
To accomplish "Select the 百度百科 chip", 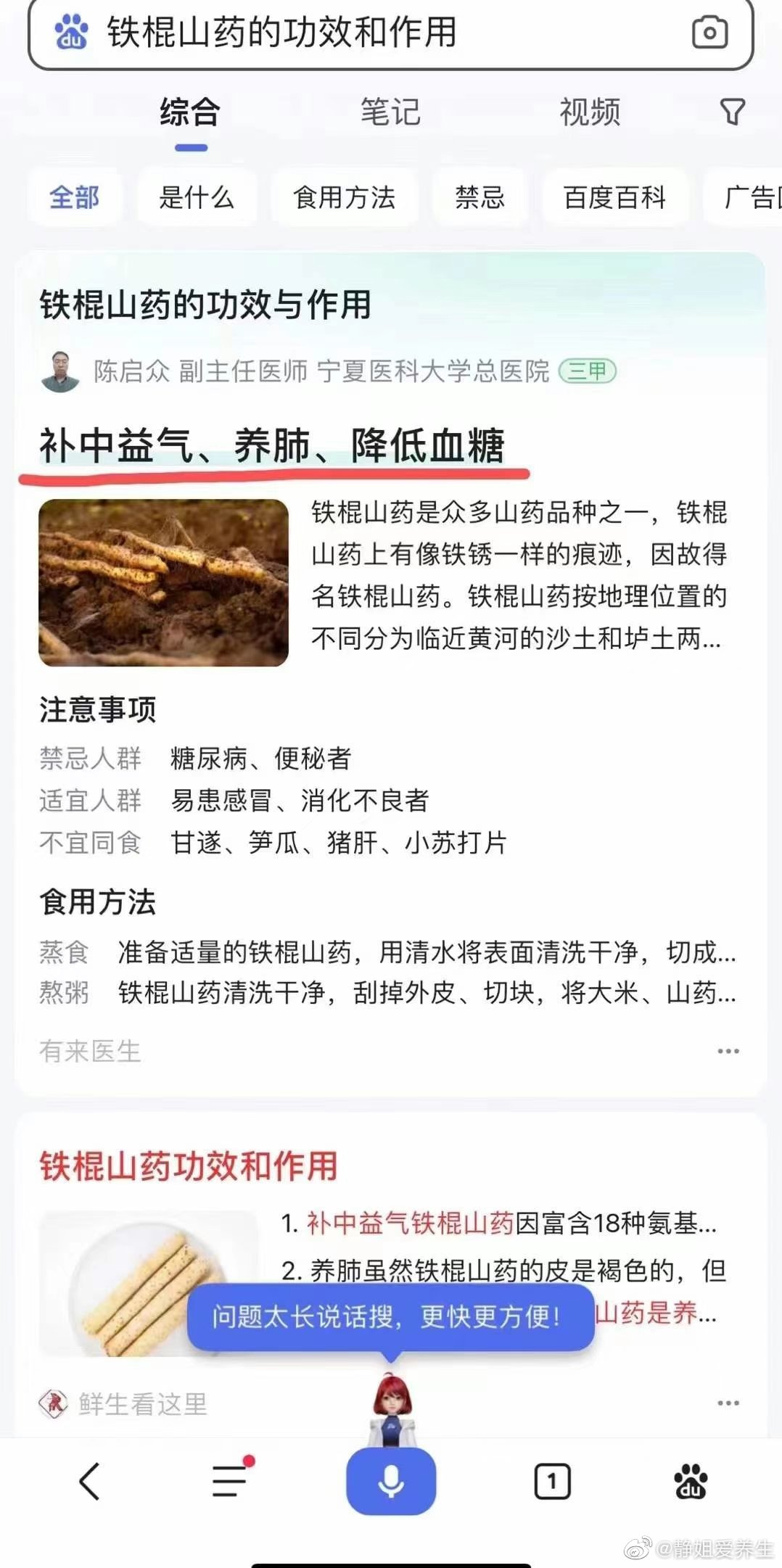I will [x=614, y=197].
